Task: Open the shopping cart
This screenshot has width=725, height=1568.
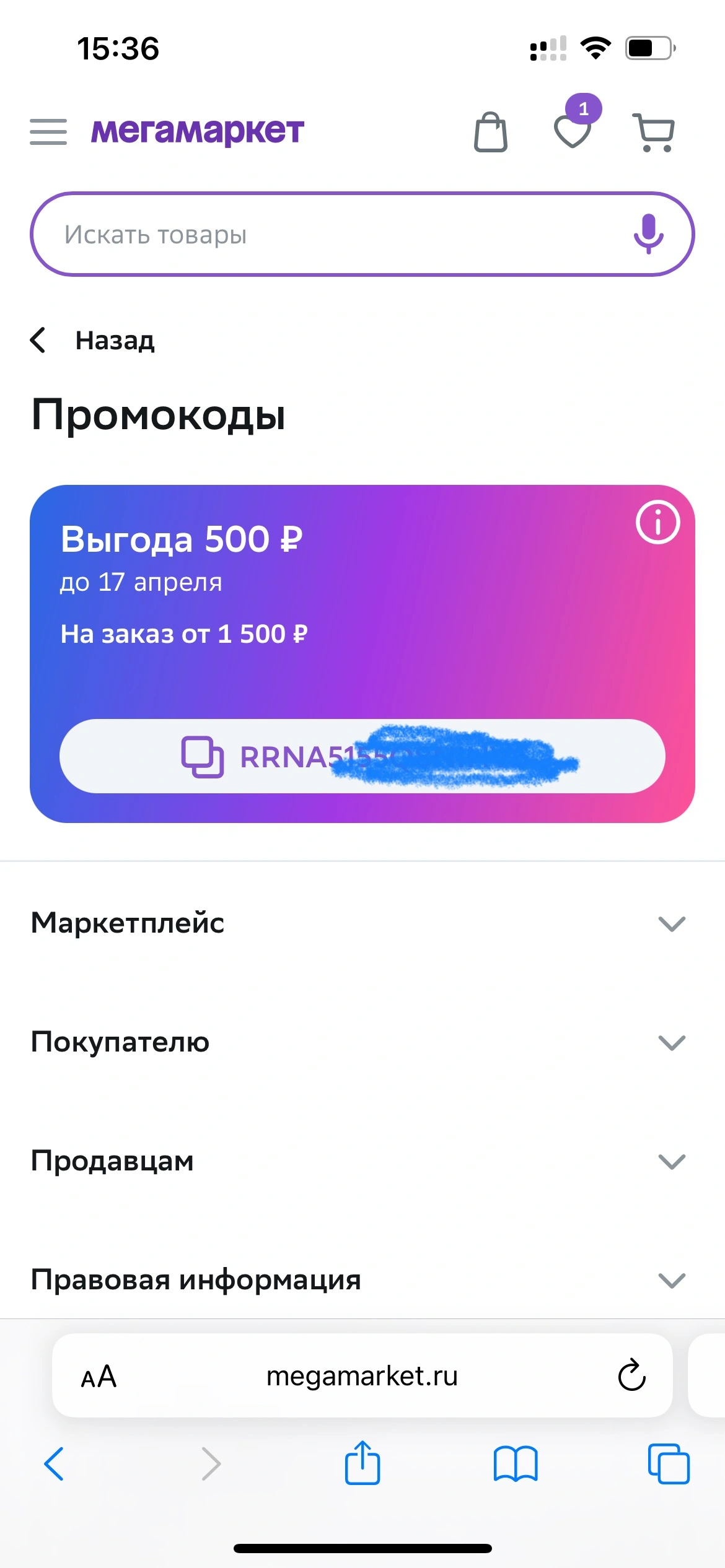Action: click(654, 132)
